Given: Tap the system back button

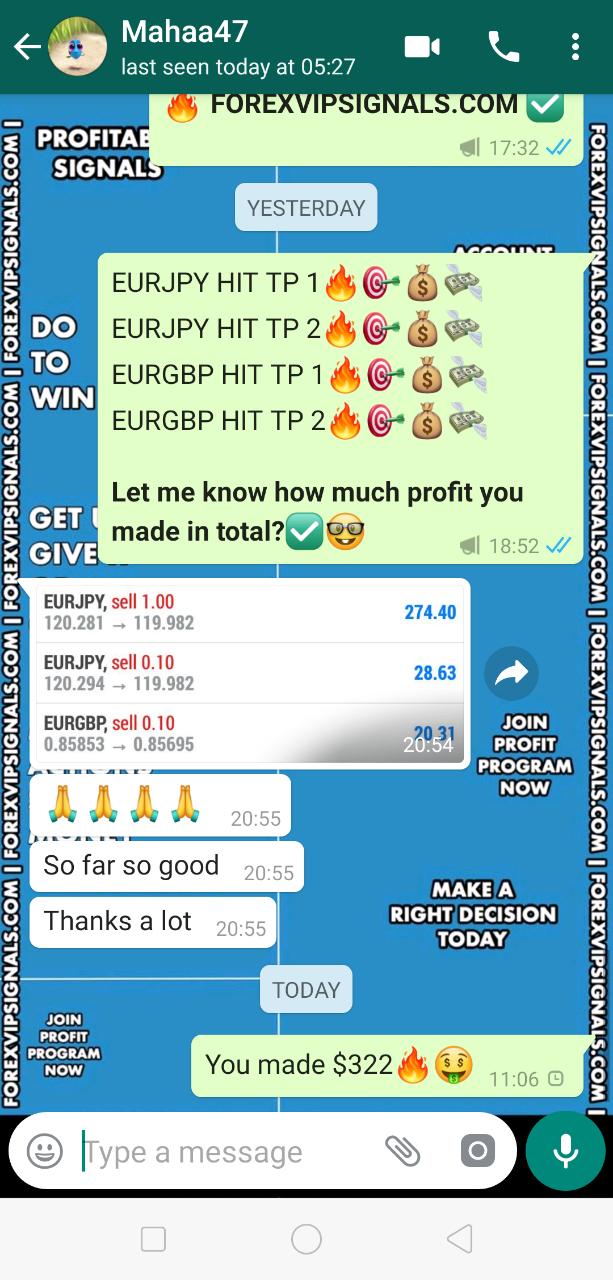Looking at the screenshot, I should coord(459,1240).
